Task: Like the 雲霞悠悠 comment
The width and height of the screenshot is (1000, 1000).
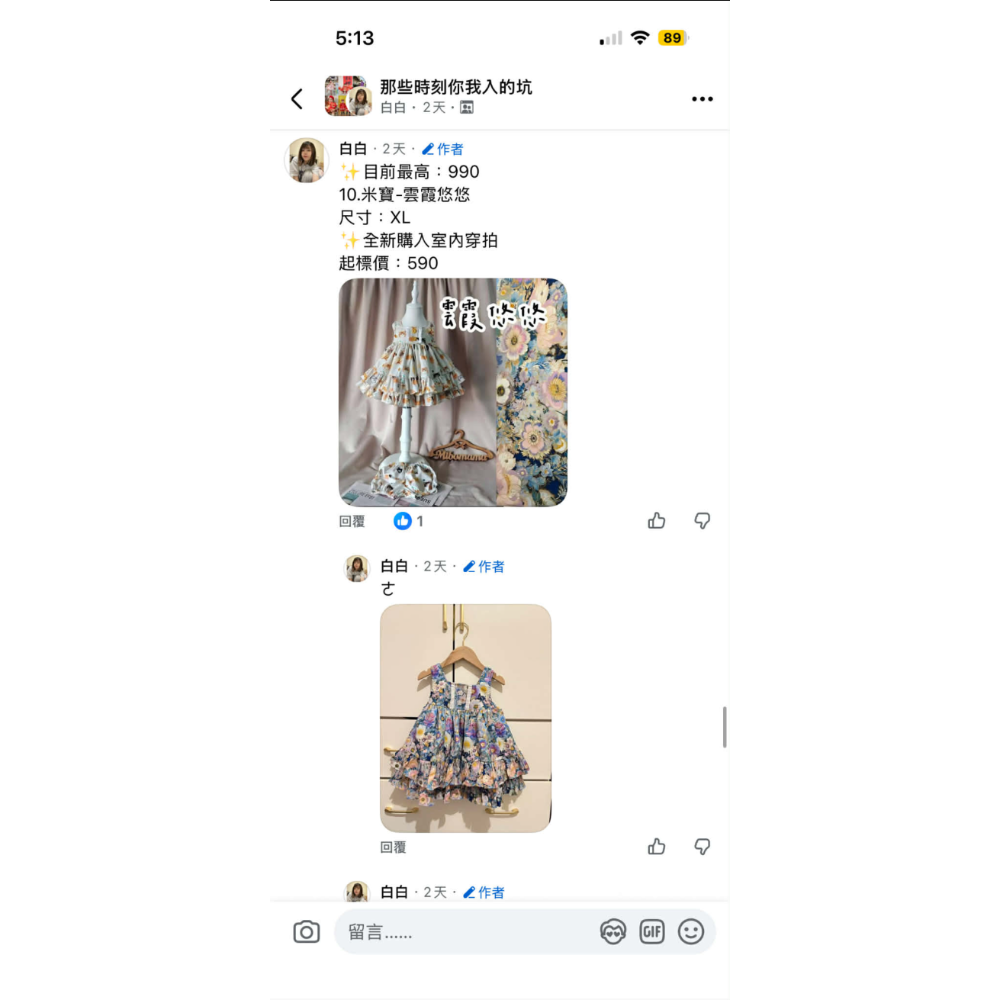Action: coord(656,520)
